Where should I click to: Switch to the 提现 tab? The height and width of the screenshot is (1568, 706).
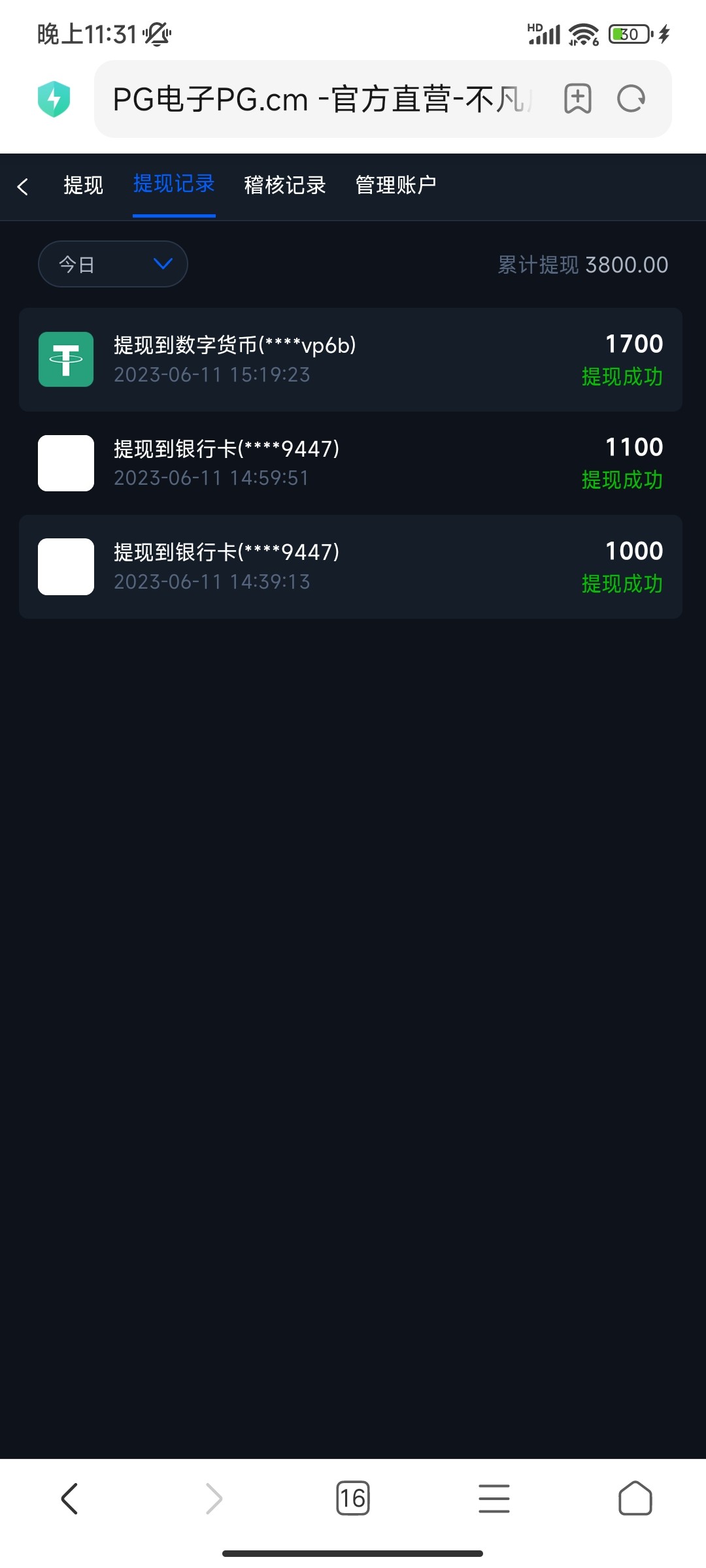[83, 186]
